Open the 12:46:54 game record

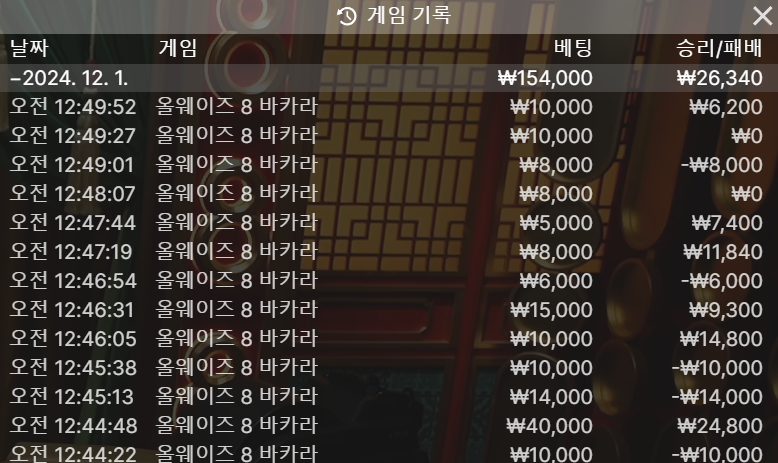388,281
